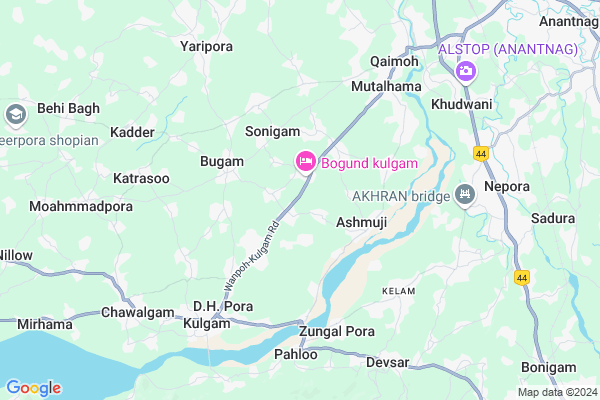Screen dimensions: 600x400
Task: Tap the AKHRAN bridge place marker
Action: [x=465, y=195]
